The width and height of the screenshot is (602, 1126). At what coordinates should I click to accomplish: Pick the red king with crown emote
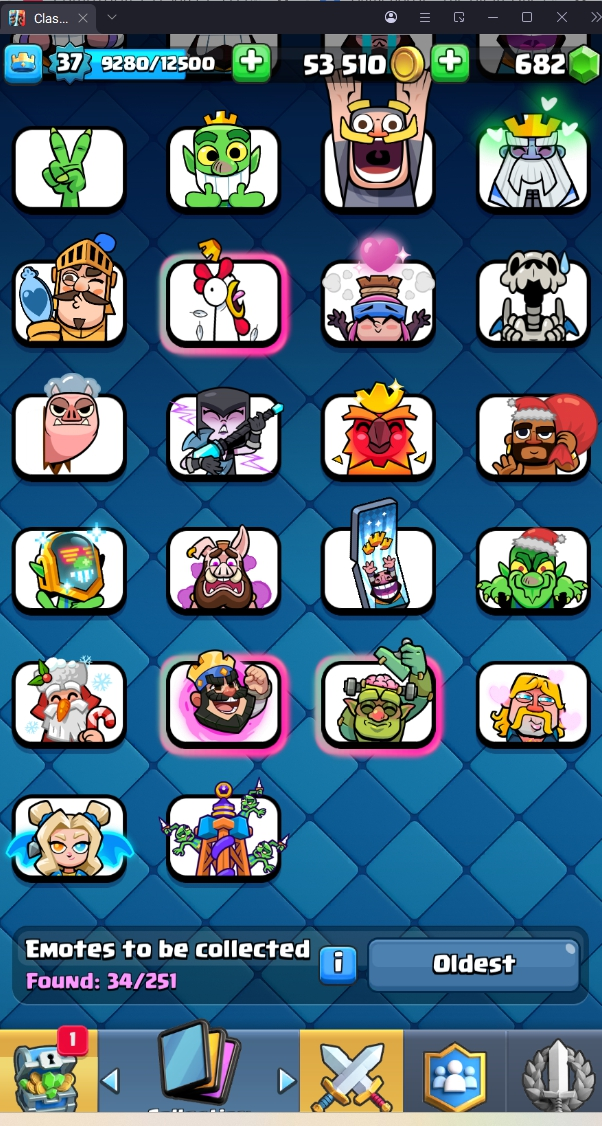click(379, 436)
